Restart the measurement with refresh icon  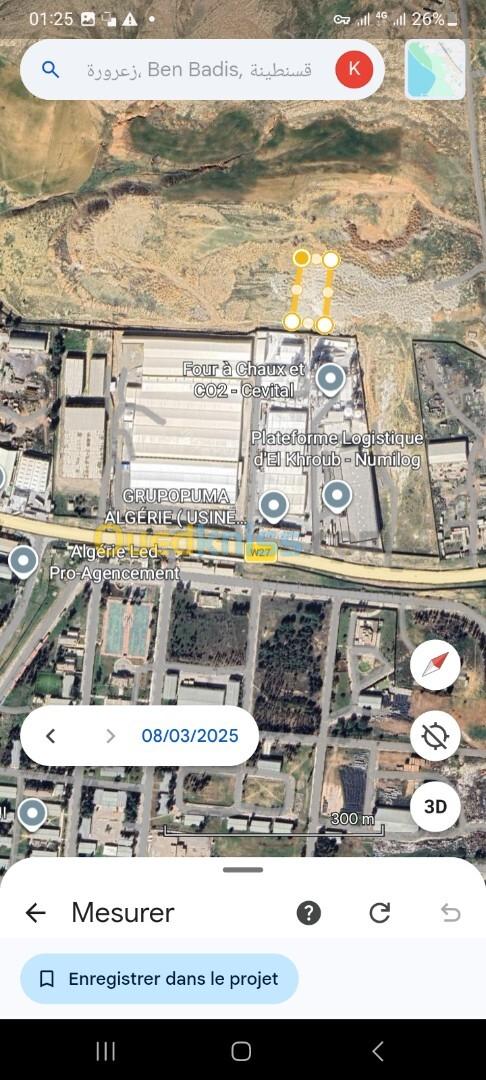[x=379, y=913]
